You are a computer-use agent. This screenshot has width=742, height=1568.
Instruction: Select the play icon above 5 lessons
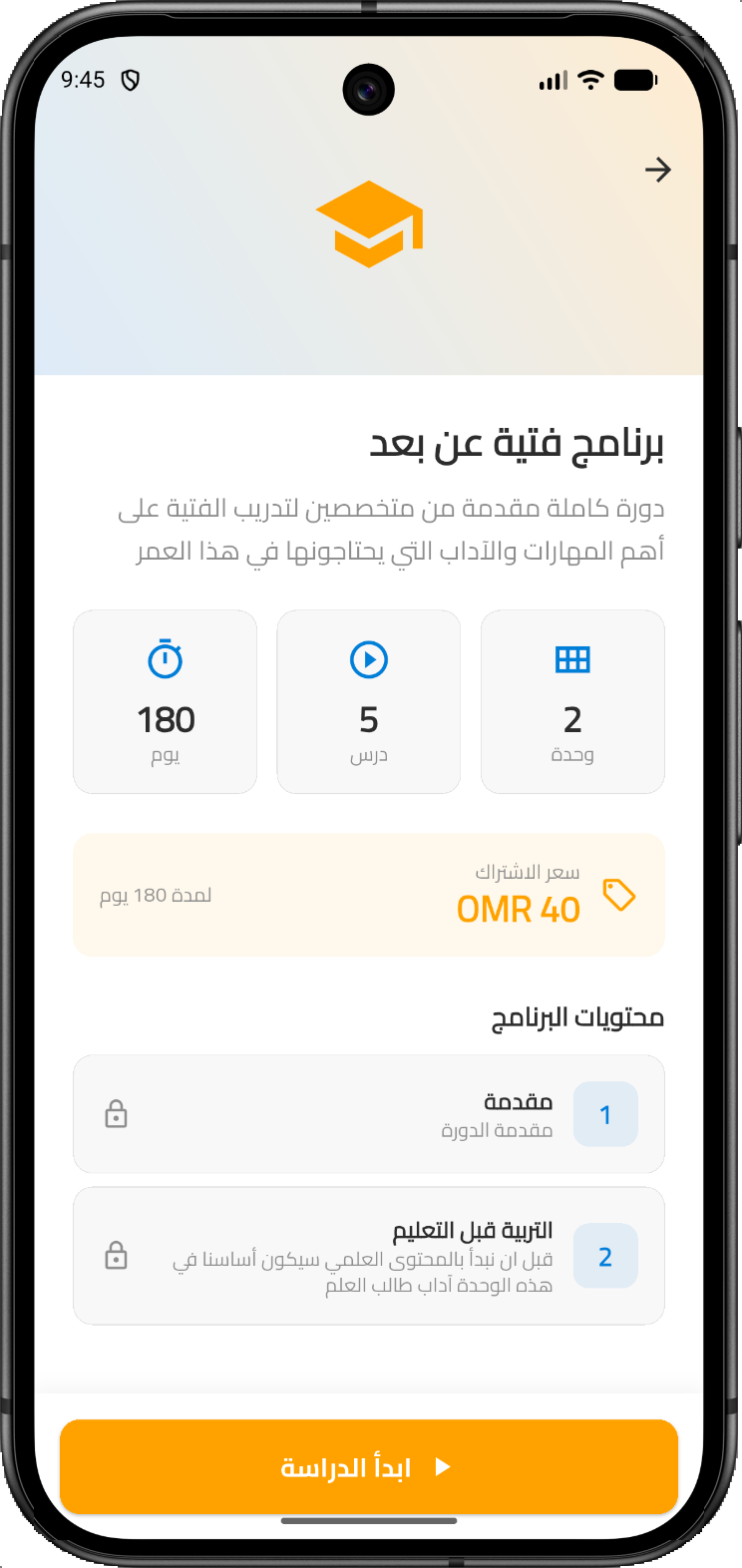point(368,658)
